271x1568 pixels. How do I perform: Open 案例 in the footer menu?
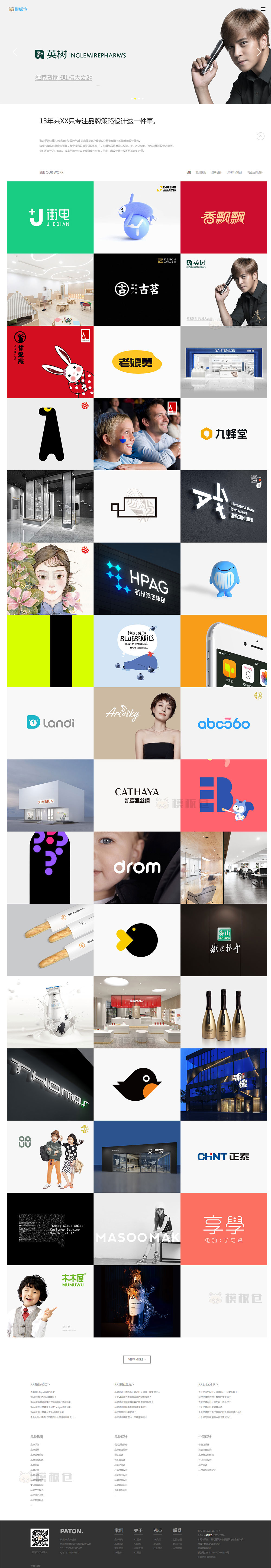118,1530
